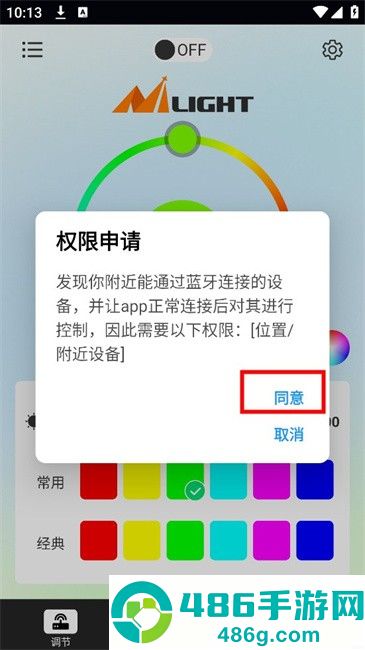Open the menu list icon
This screenshot has width=365, height=650.
32,50
